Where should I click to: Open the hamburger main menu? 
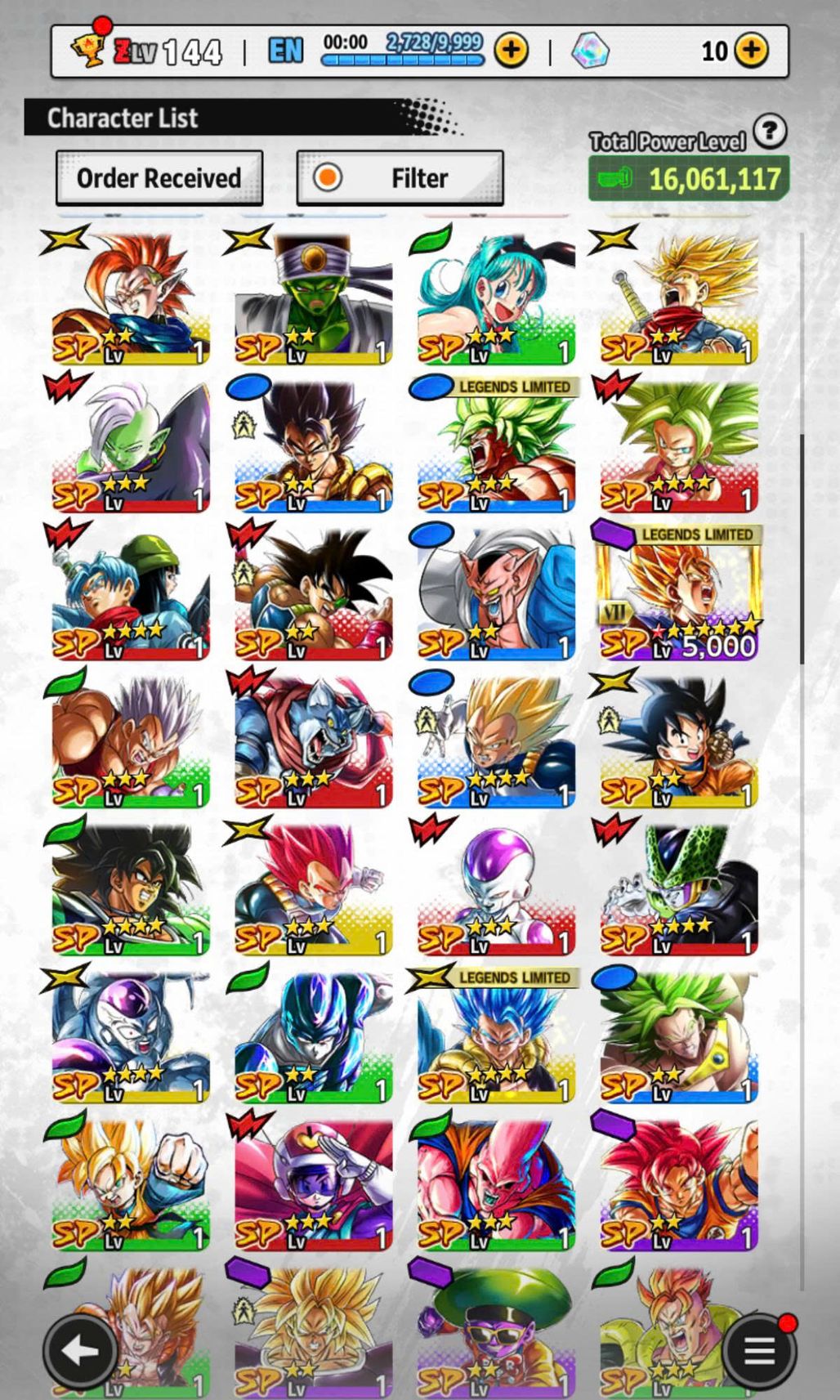[x=759, y=1352]
